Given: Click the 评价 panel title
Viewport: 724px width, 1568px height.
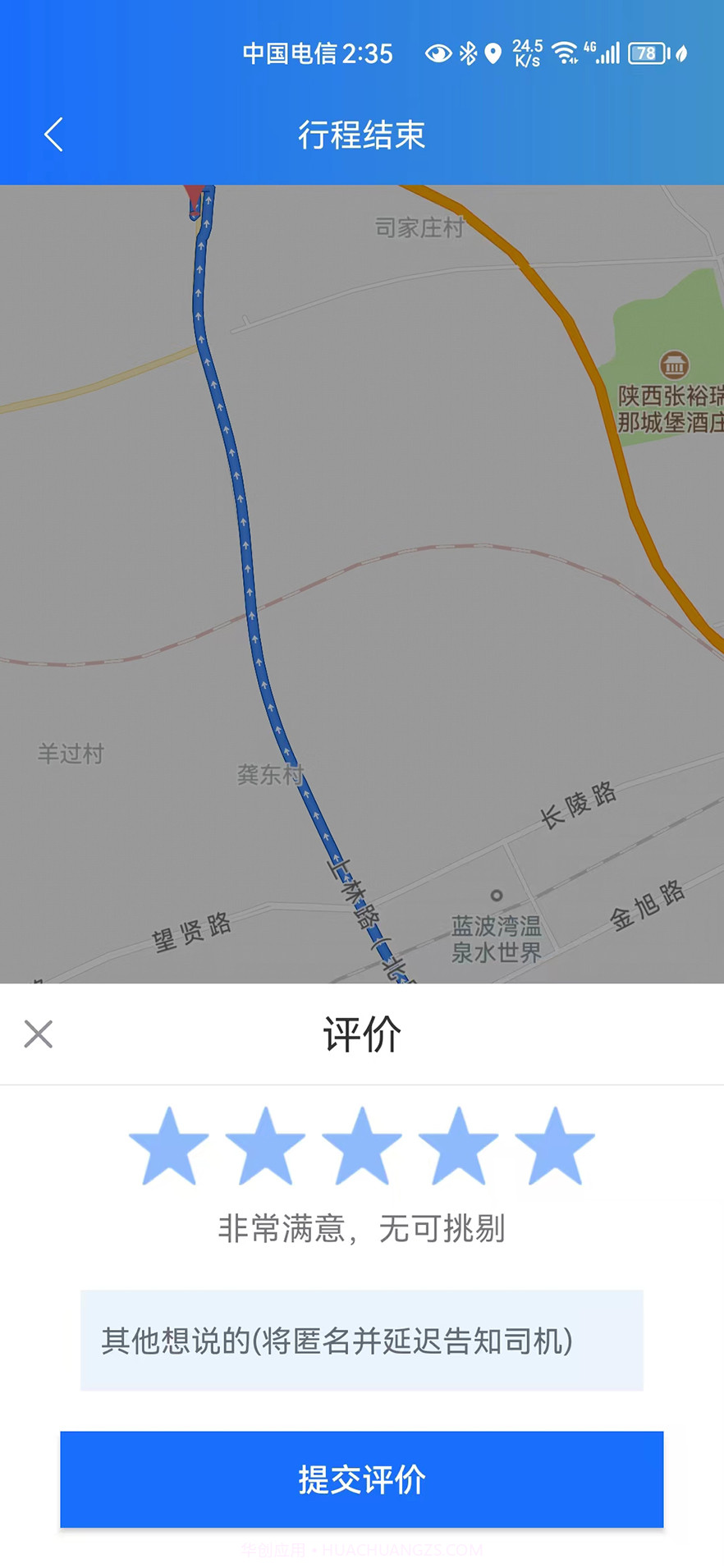Looking at the screenshot, I should click(361, 1034).
